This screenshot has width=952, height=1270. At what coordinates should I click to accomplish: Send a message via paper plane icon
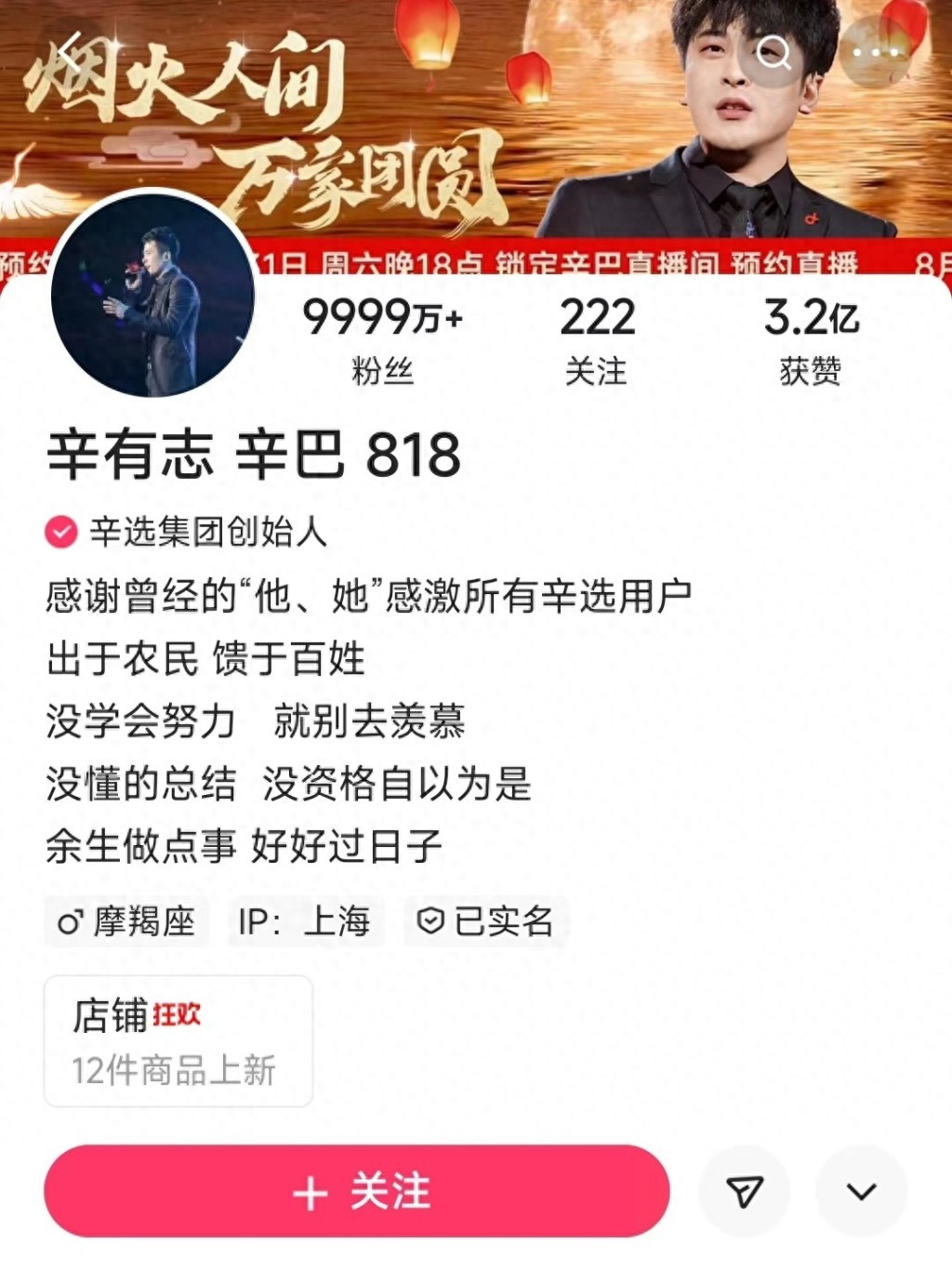tap(744, 1191)
